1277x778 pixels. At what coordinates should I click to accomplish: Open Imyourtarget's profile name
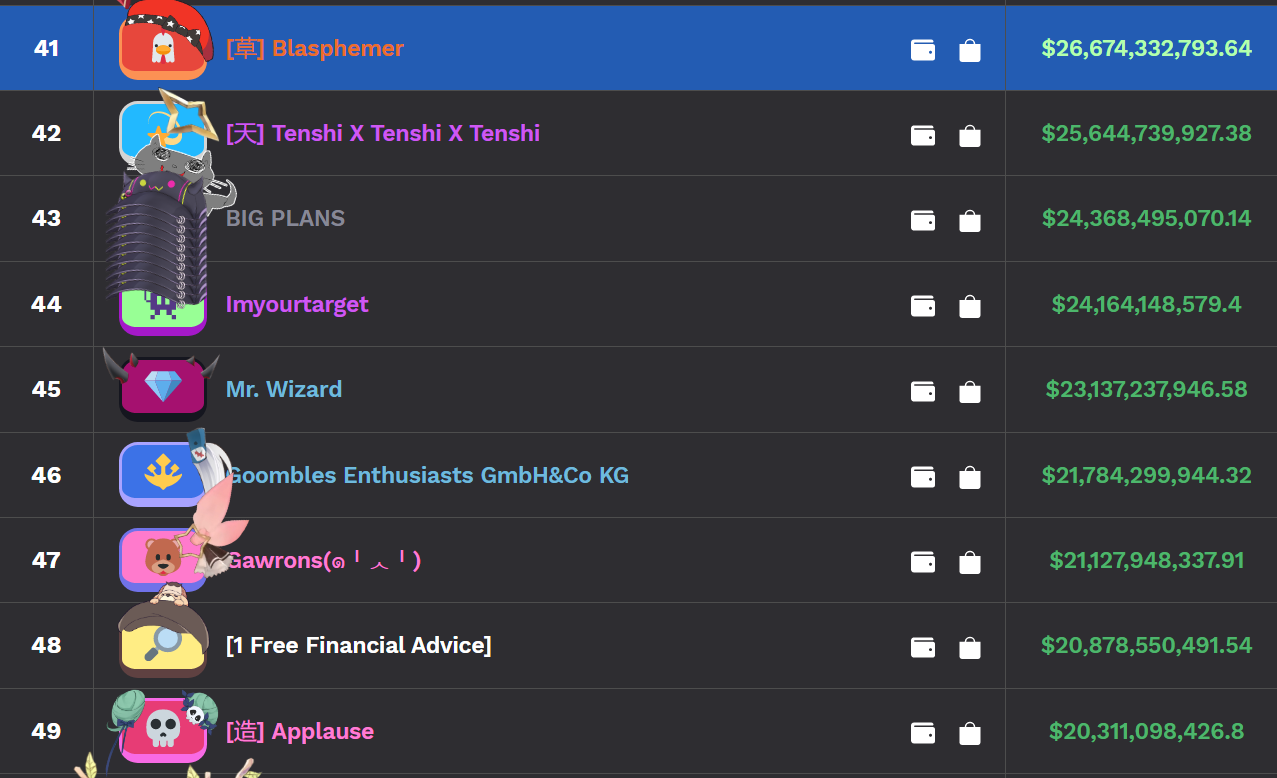(x=297, y=304)
